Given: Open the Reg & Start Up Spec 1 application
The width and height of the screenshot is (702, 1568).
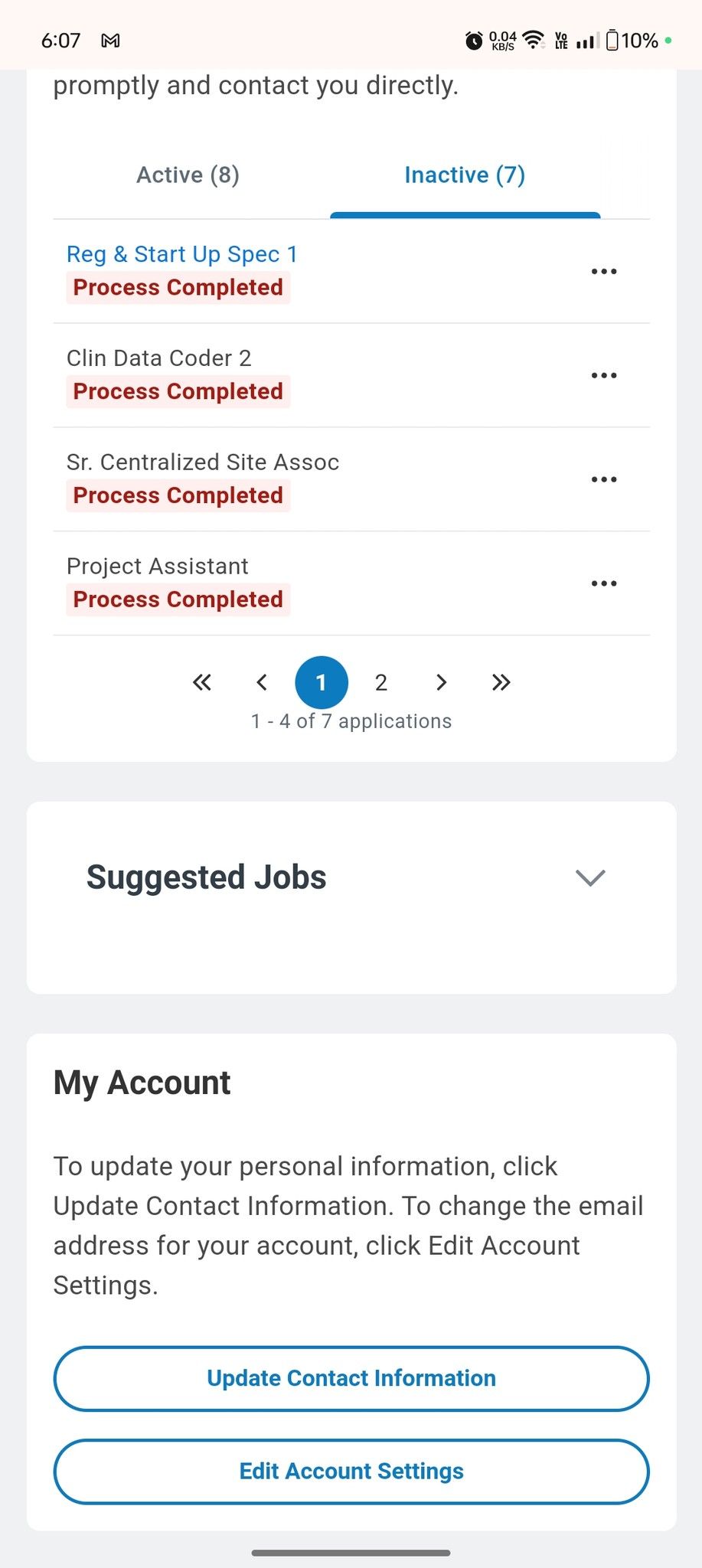Looking at the screenshot, I should pyautogui.click(x=182, y=254).
